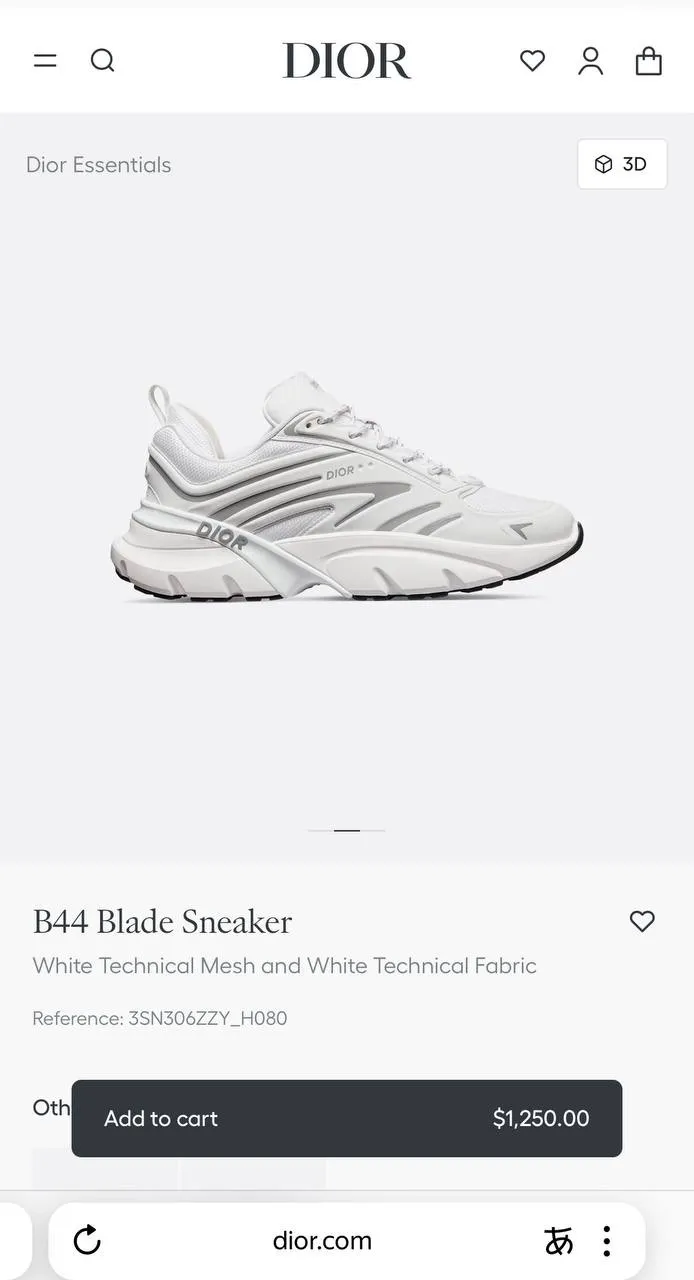Add B44 Blade Sneaker to wishlist
Screen dimensions: 694x1280
(x=642, y=921)
